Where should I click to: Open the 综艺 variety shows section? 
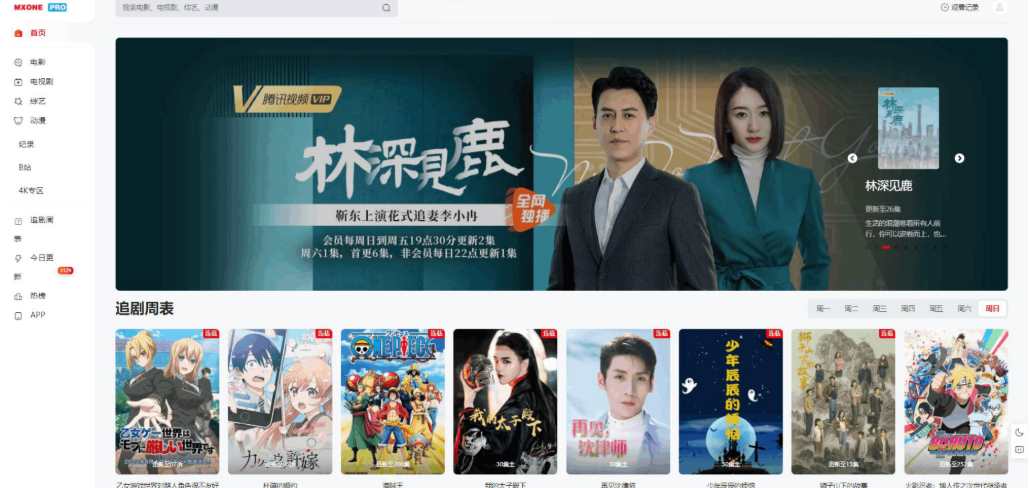click(37, 101)
